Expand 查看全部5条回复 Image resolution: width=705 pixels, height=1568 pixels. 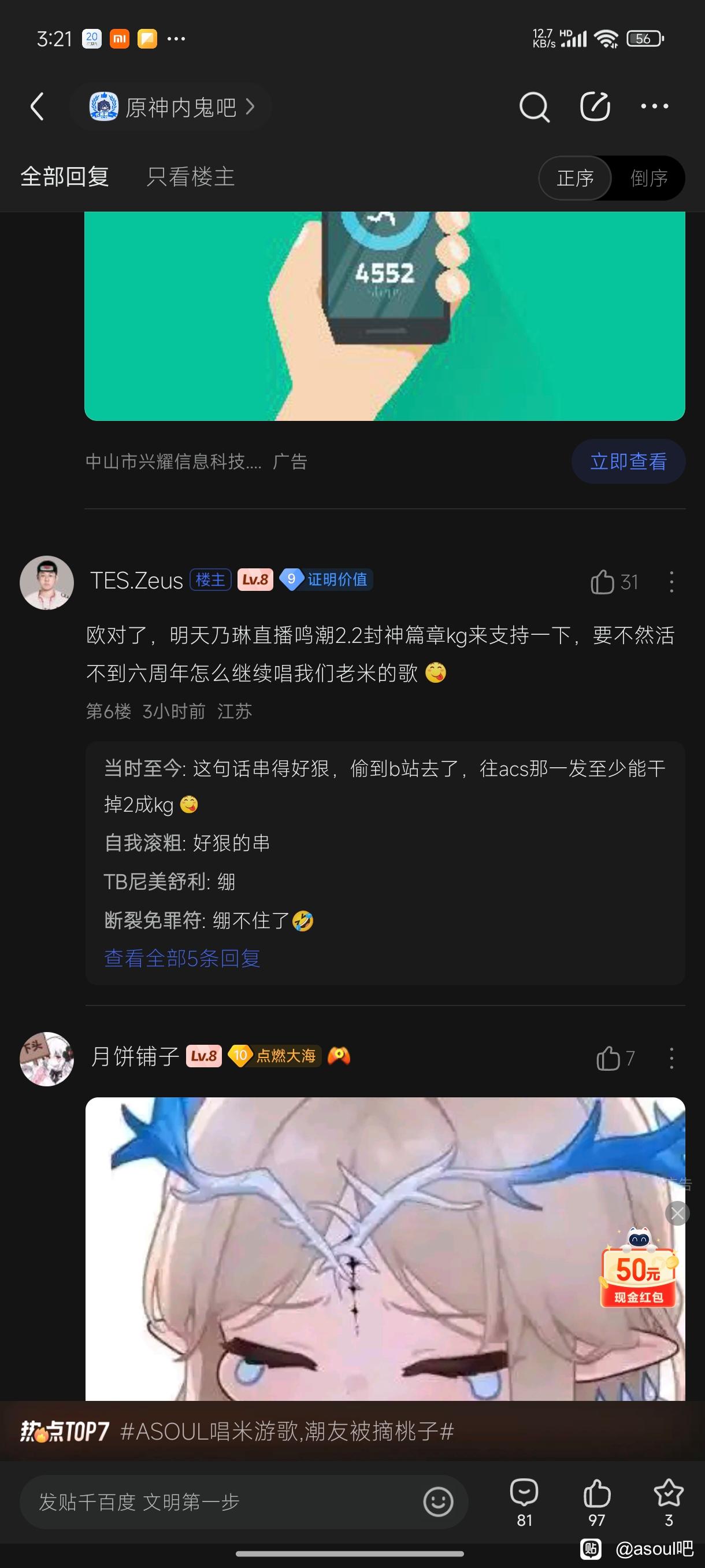(182, 958)
